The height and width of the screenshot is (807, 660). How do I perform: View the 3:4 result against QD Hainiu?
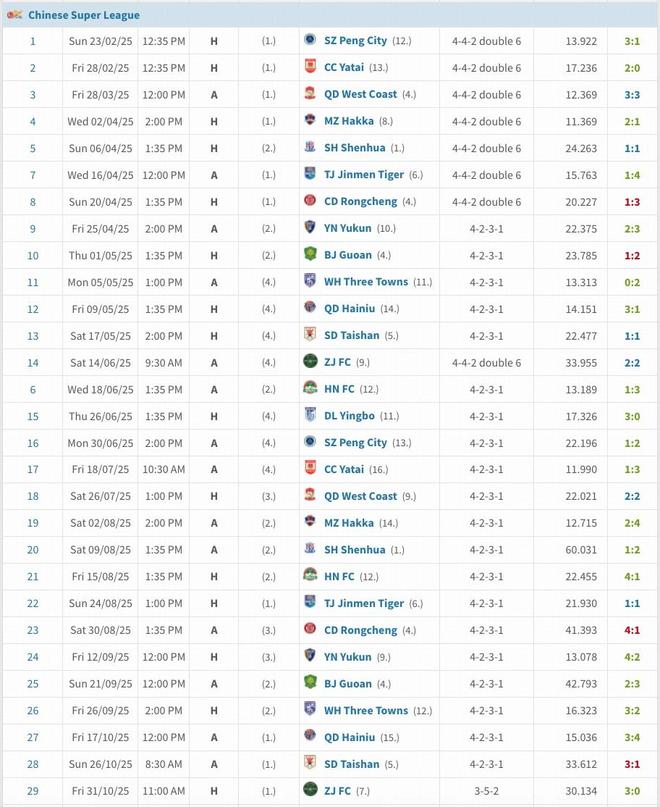tap(632, 737)
